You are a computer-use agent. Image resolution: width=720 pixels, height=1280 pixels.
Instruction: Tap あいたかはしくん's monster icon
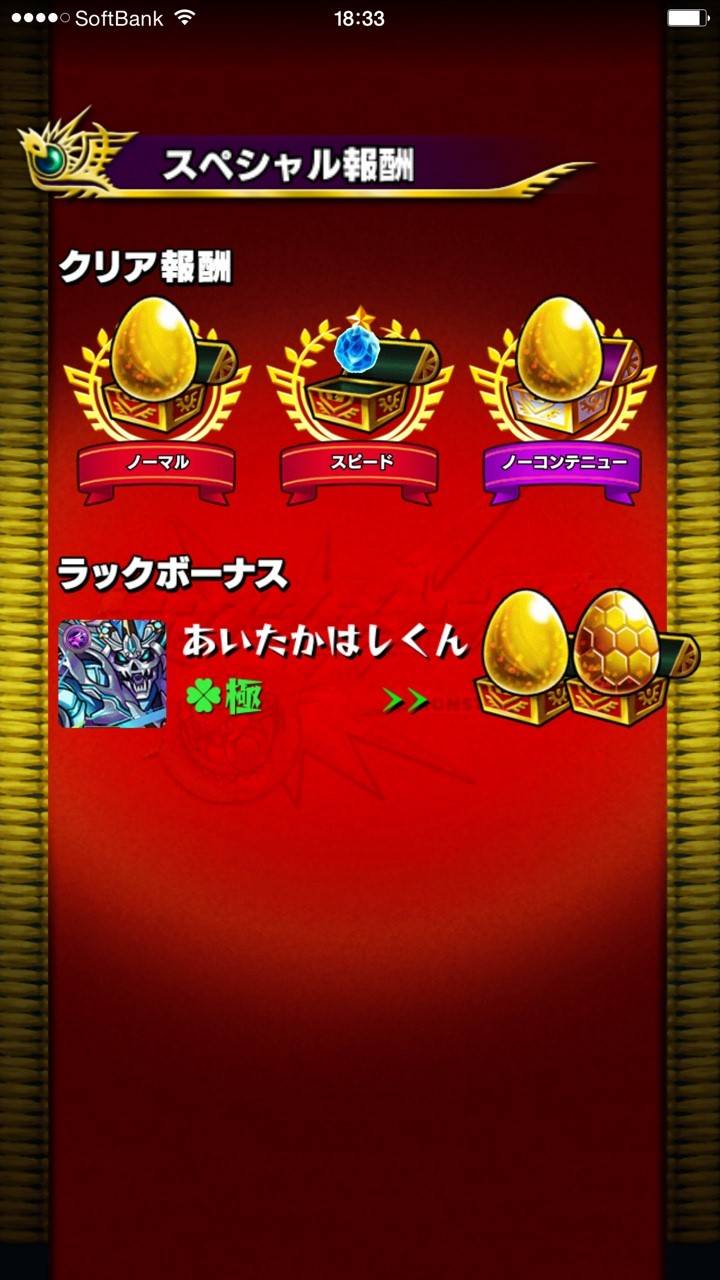[112, 673]
